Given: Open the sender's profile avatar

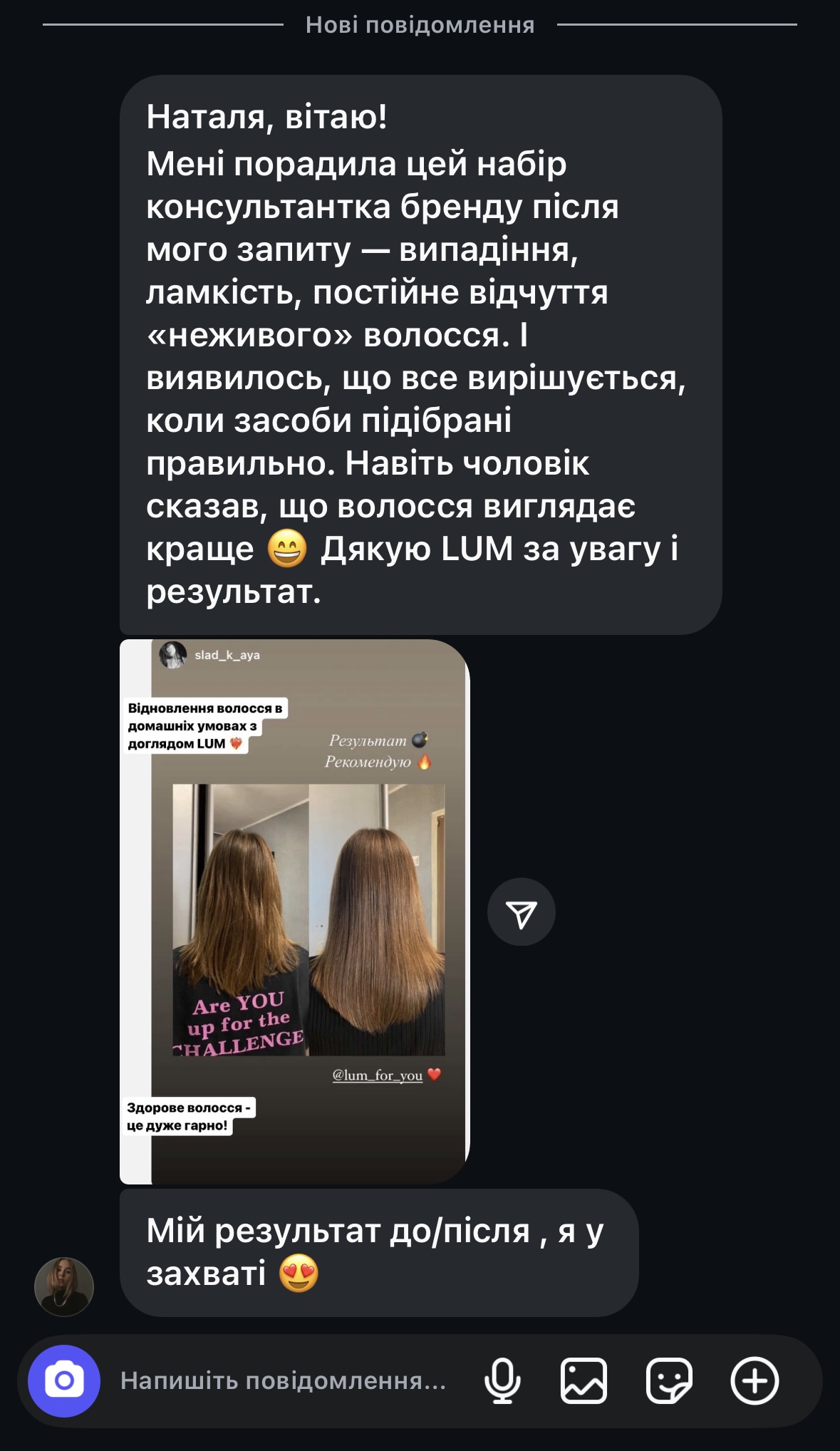Looking at the screenshot, I should [64, 1286].
